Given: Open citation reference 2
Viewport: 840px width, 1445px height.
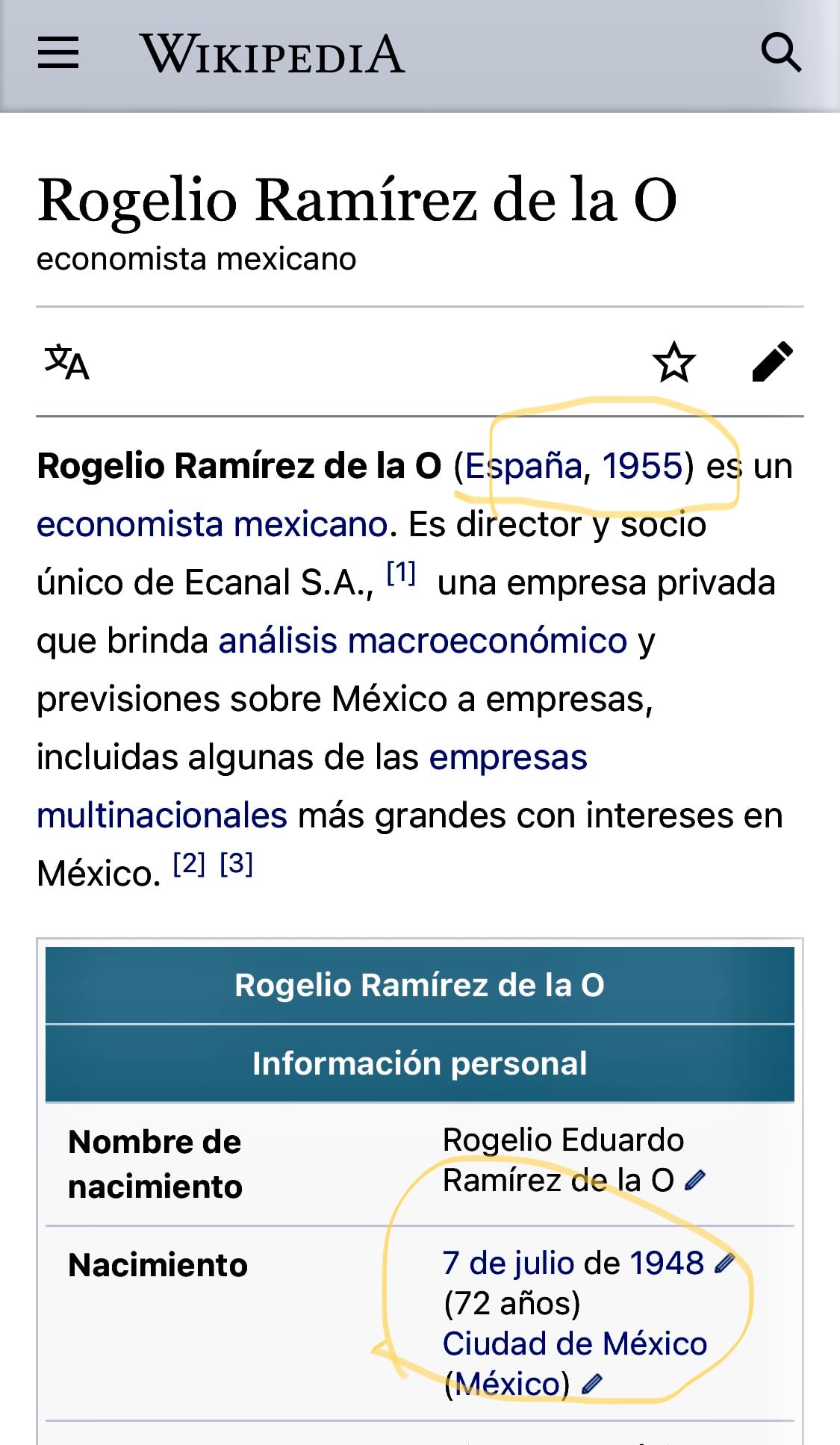Looking at the screenshot, I should (x=189, y=865).
